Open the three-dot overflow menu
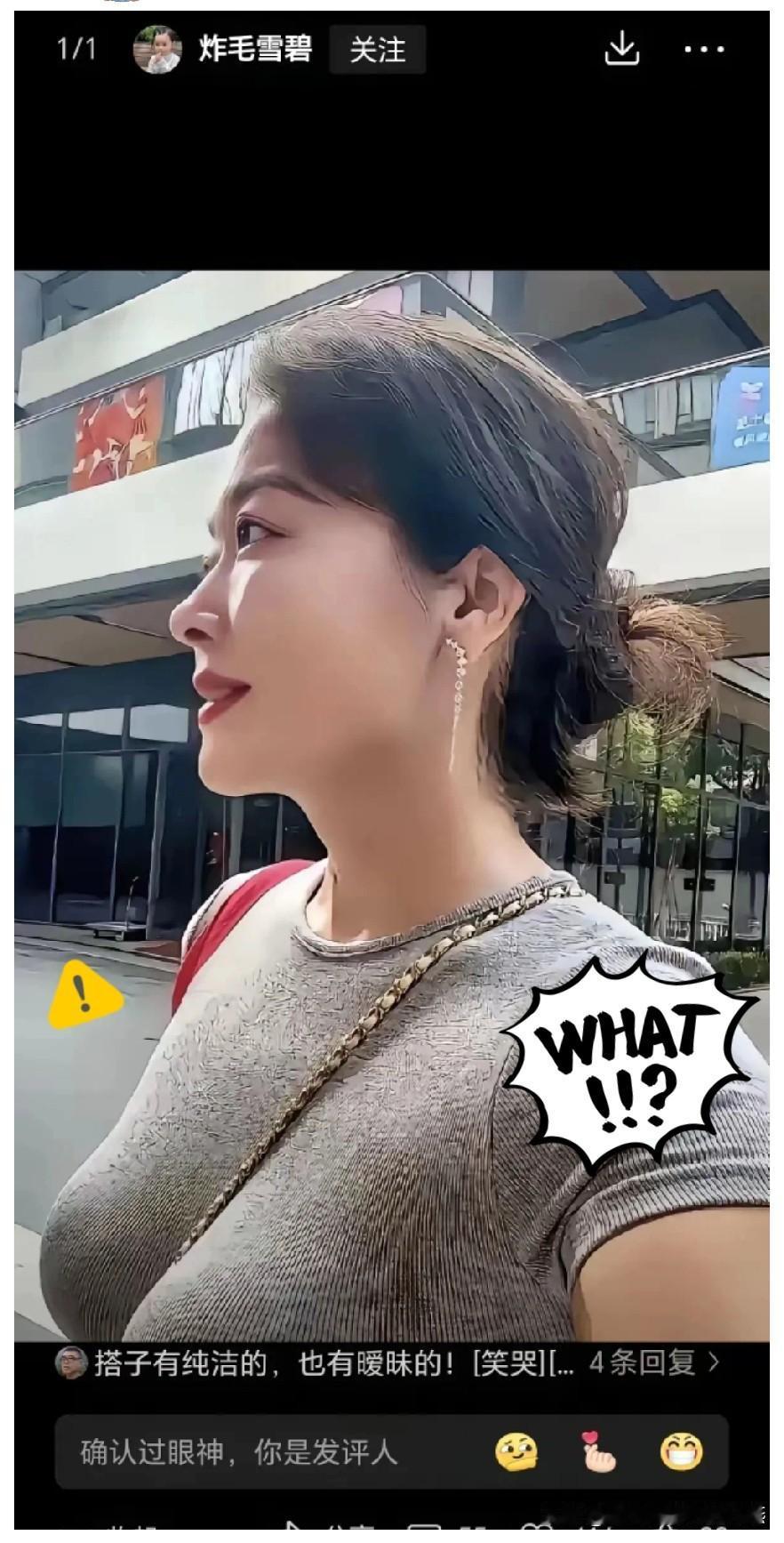The width and height of the screenshot is (784, 1543). tap(704, 50)
